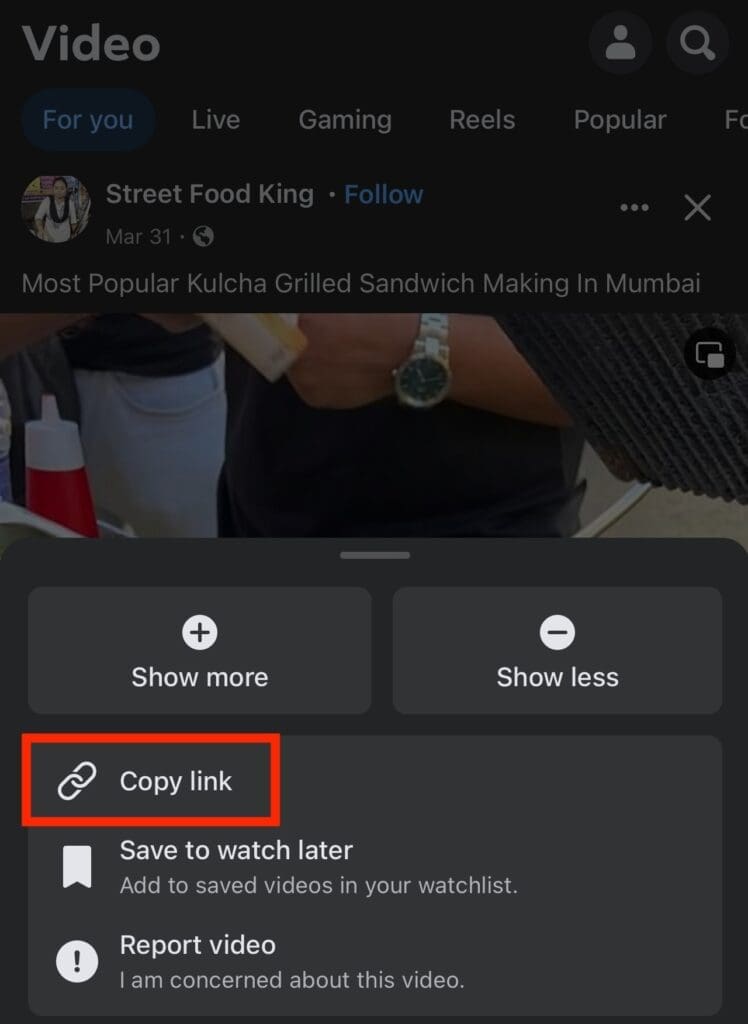Dismiss the video with the X button
Screen dimensions: 748x1024
697,207
